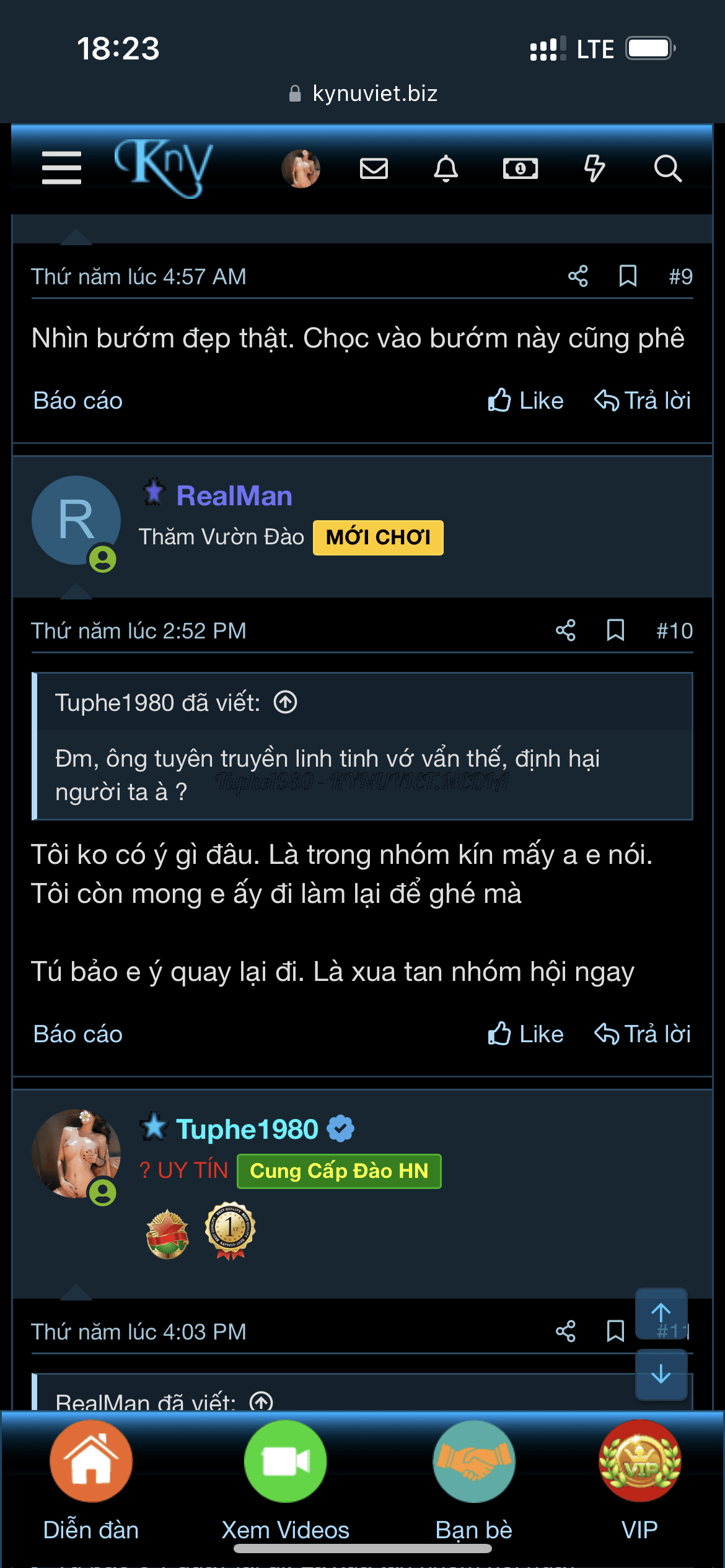This screenshot has width=725, height=1568.
Task: Bookmark post #10
Action: pos(615,630)
